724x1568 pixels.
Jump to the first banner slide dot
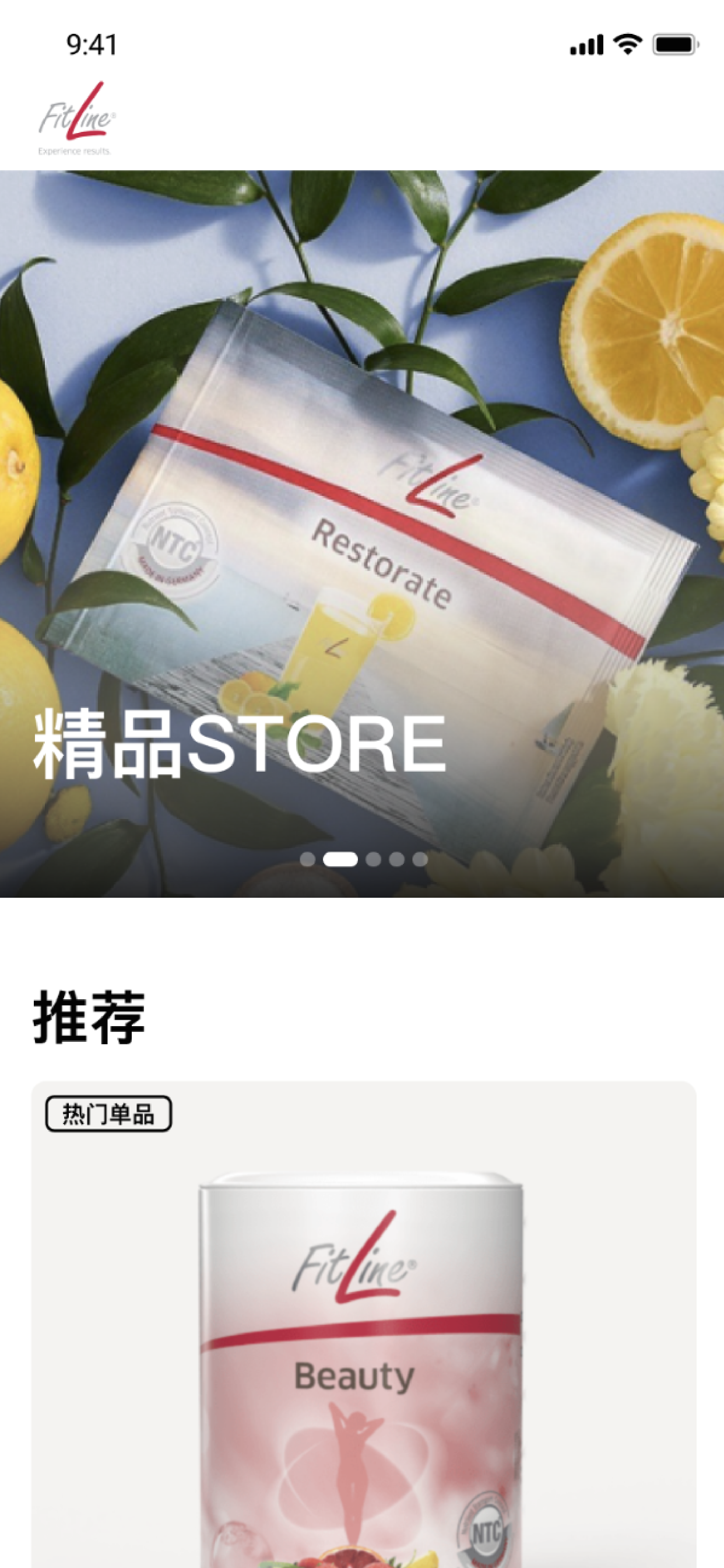[x=308, y=859]
